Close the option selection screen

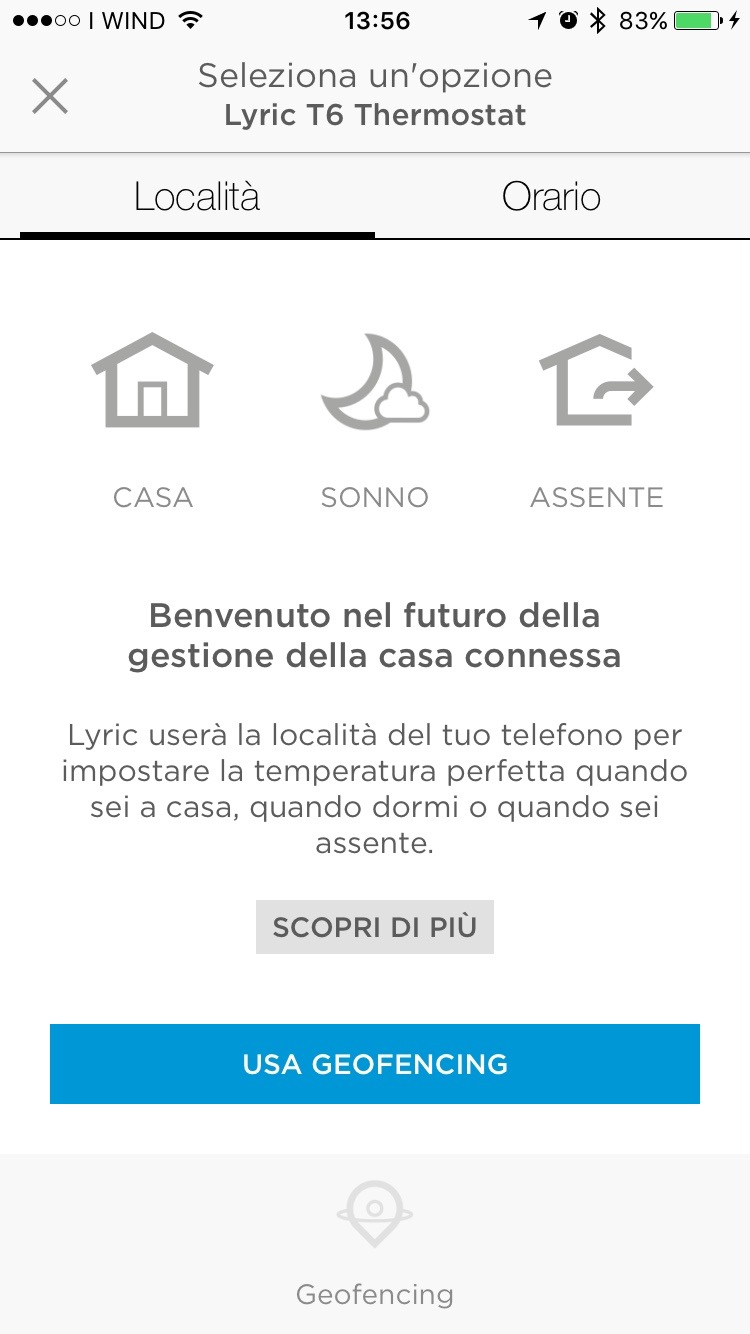[49, 97]
